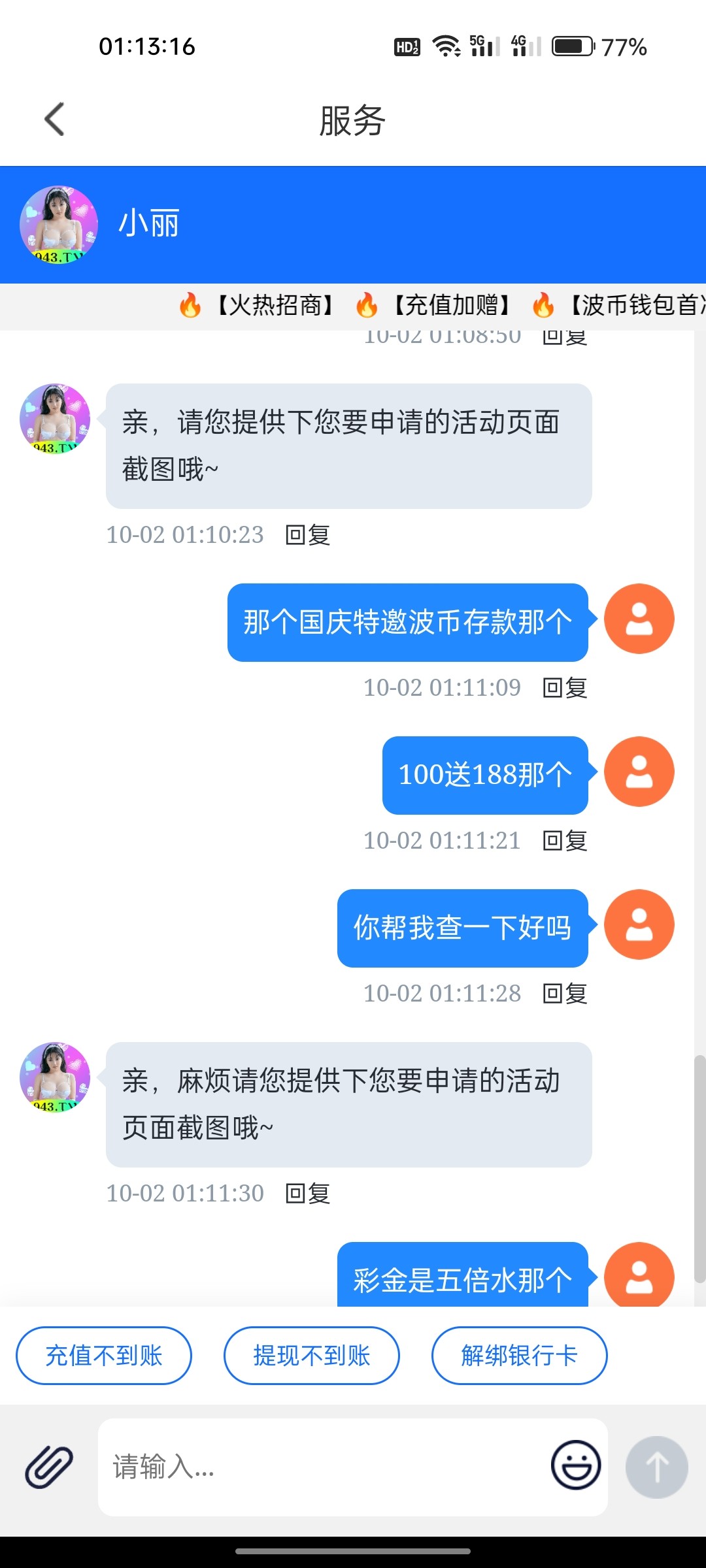This screenshot has width=706, height=1568.
Task: Tap the attachment paperclip icon
Action: coord(49,1467)
